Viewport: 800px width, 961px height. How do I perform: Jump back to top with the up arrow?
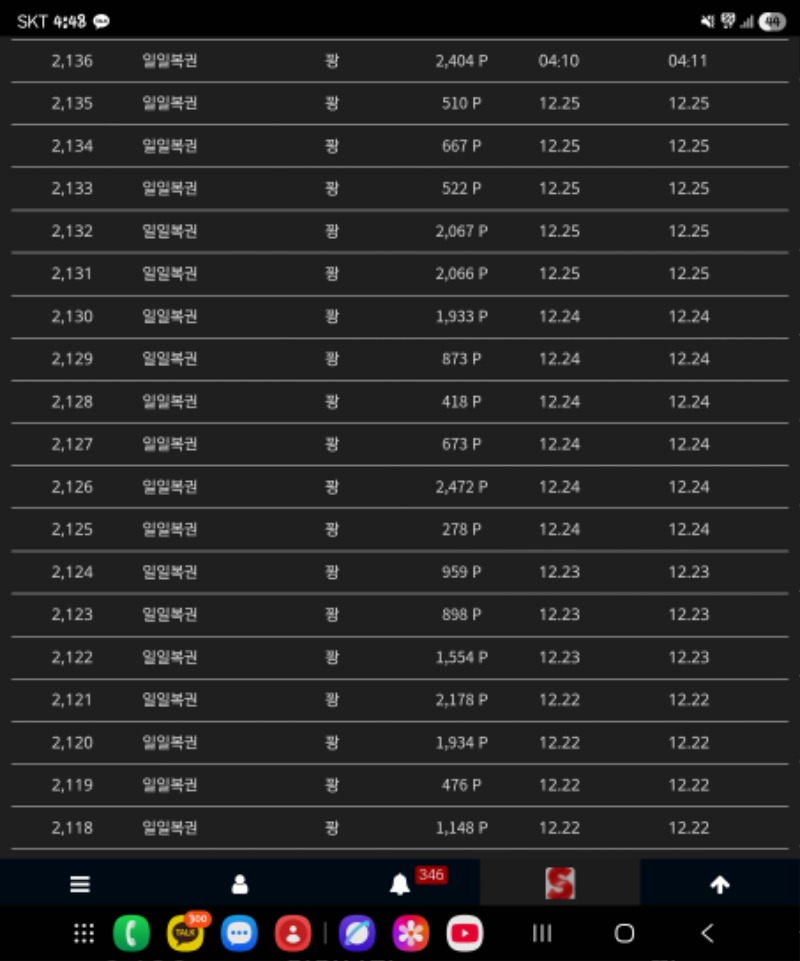[x=719, y=884]
